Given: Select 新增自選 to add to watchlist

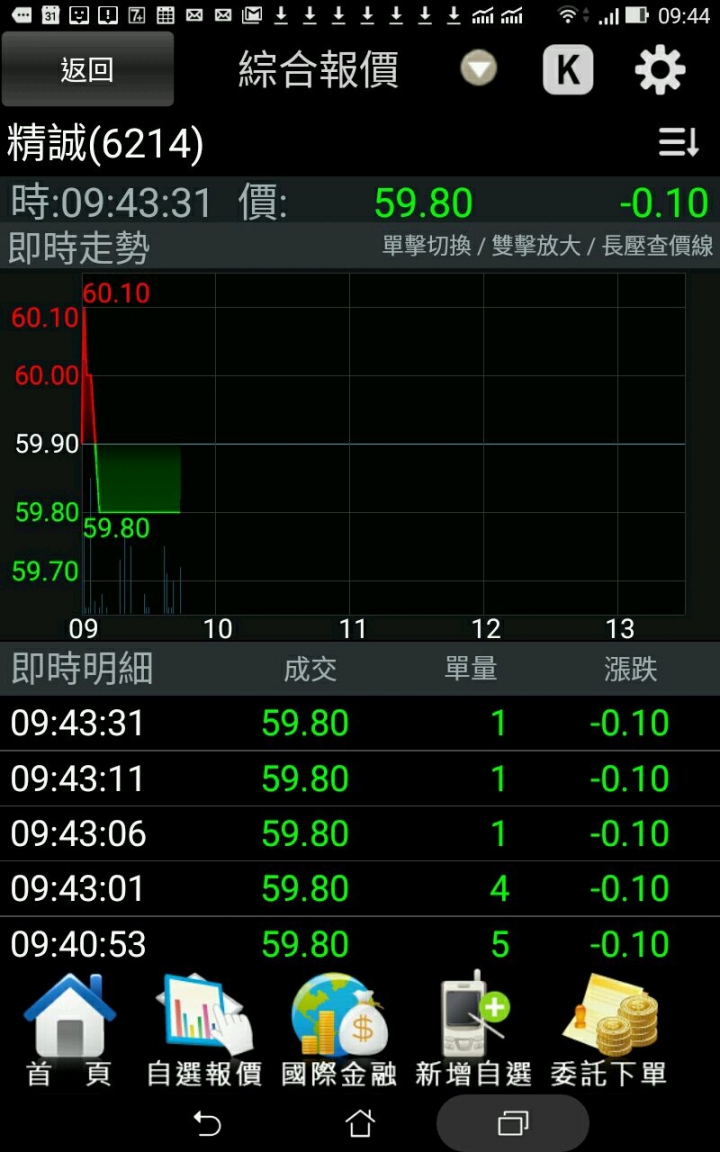Looking at the screenshot, I should 473,1030.
